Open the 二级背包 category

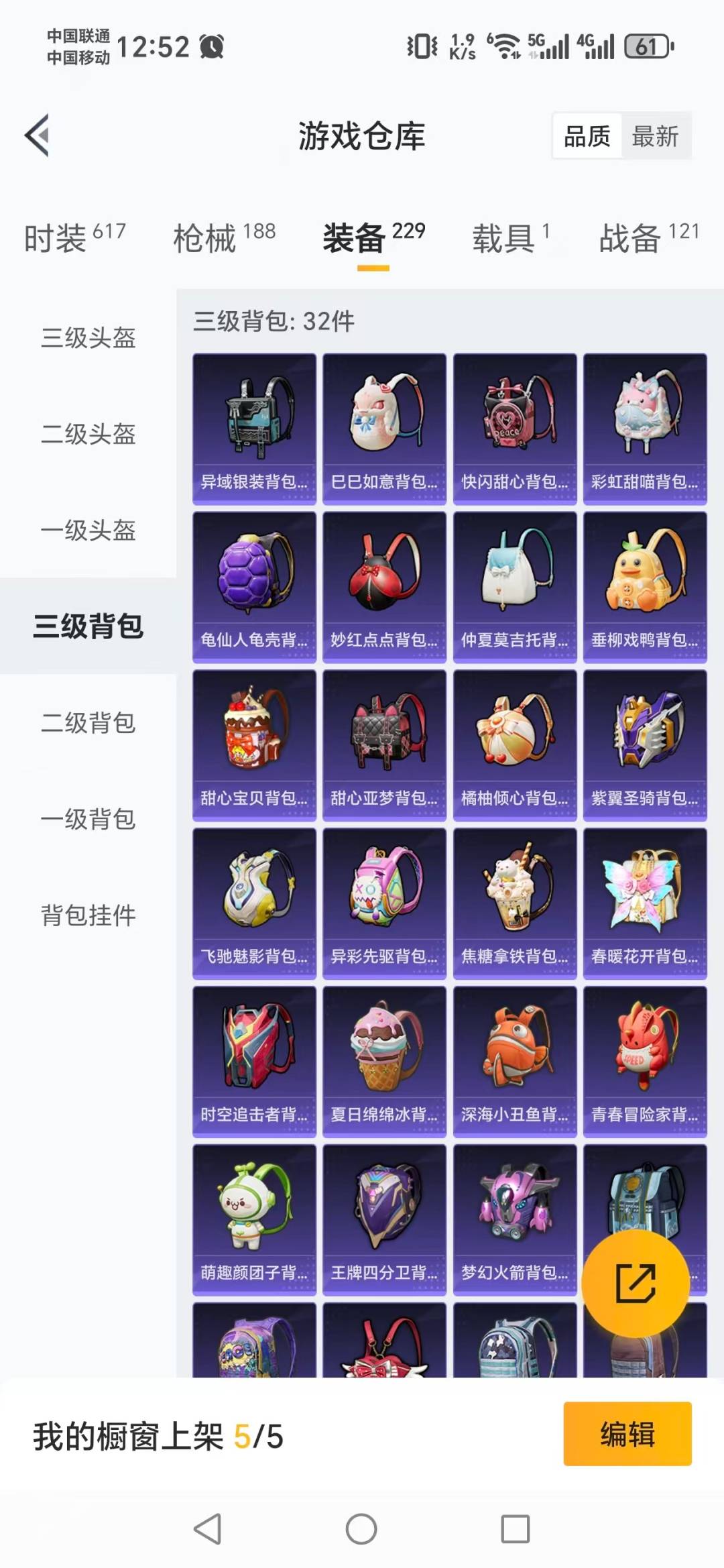coord(88,723)
